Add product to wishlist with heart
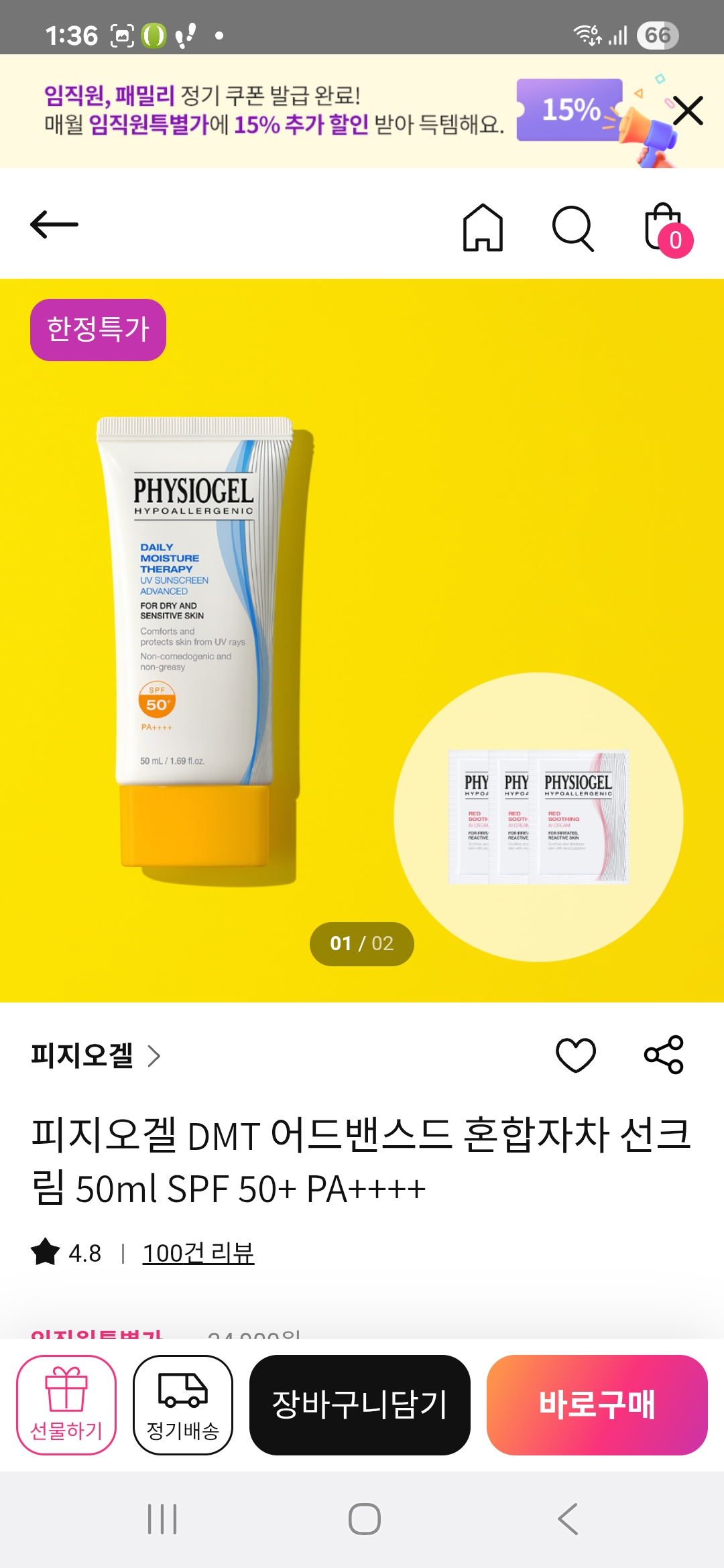The image size is (724, 1568). (576, 1055)
